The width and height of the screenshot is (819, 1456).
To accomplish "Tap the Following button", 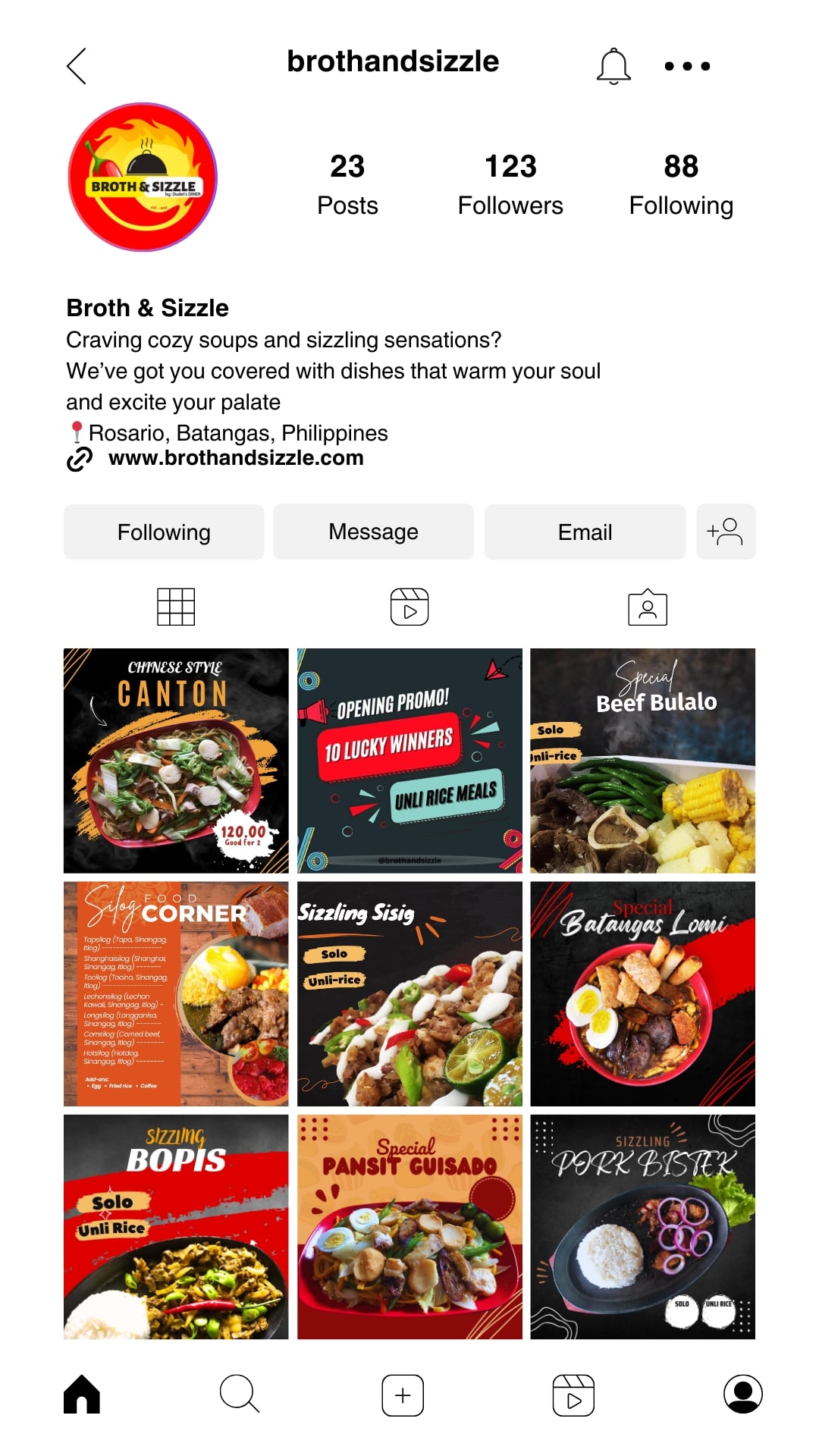I will (164, 532).
